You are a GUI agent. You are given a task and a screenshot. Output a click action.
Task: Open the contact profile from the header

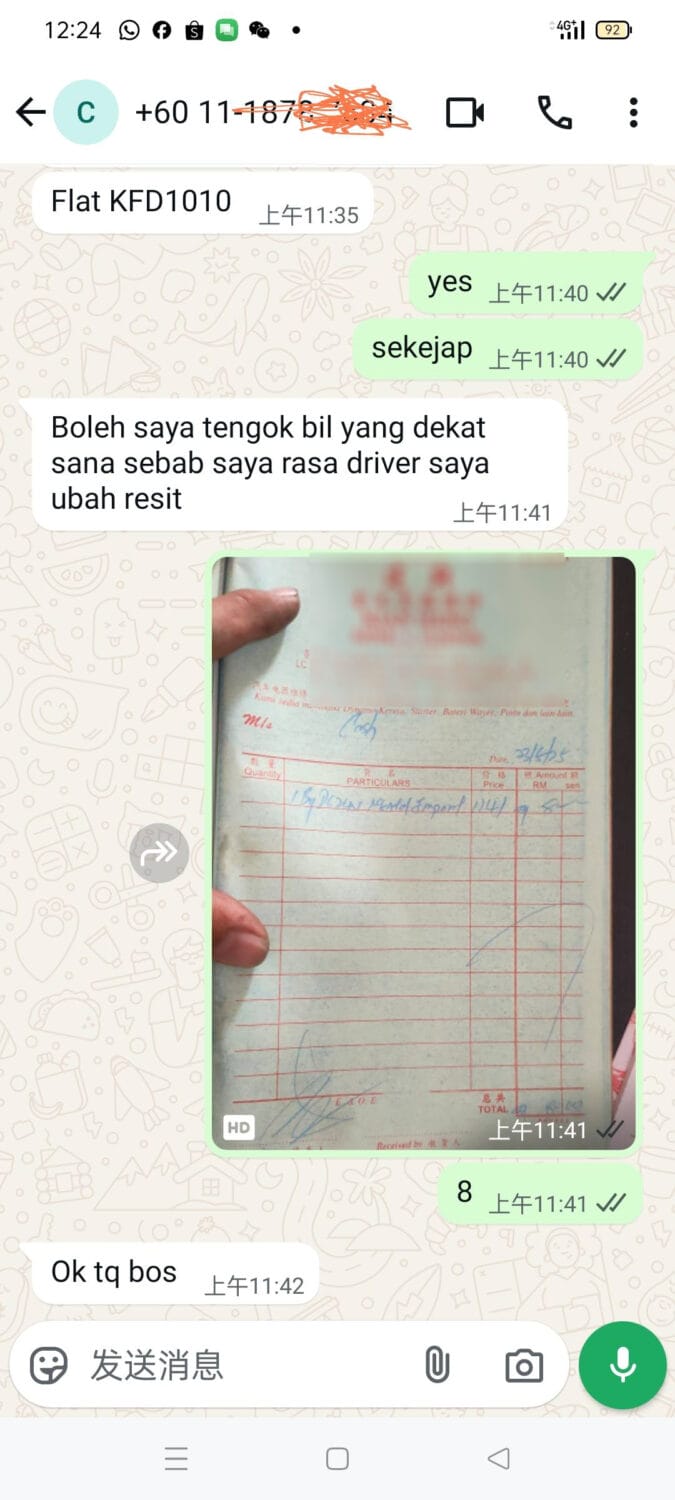tap(262, 112)
